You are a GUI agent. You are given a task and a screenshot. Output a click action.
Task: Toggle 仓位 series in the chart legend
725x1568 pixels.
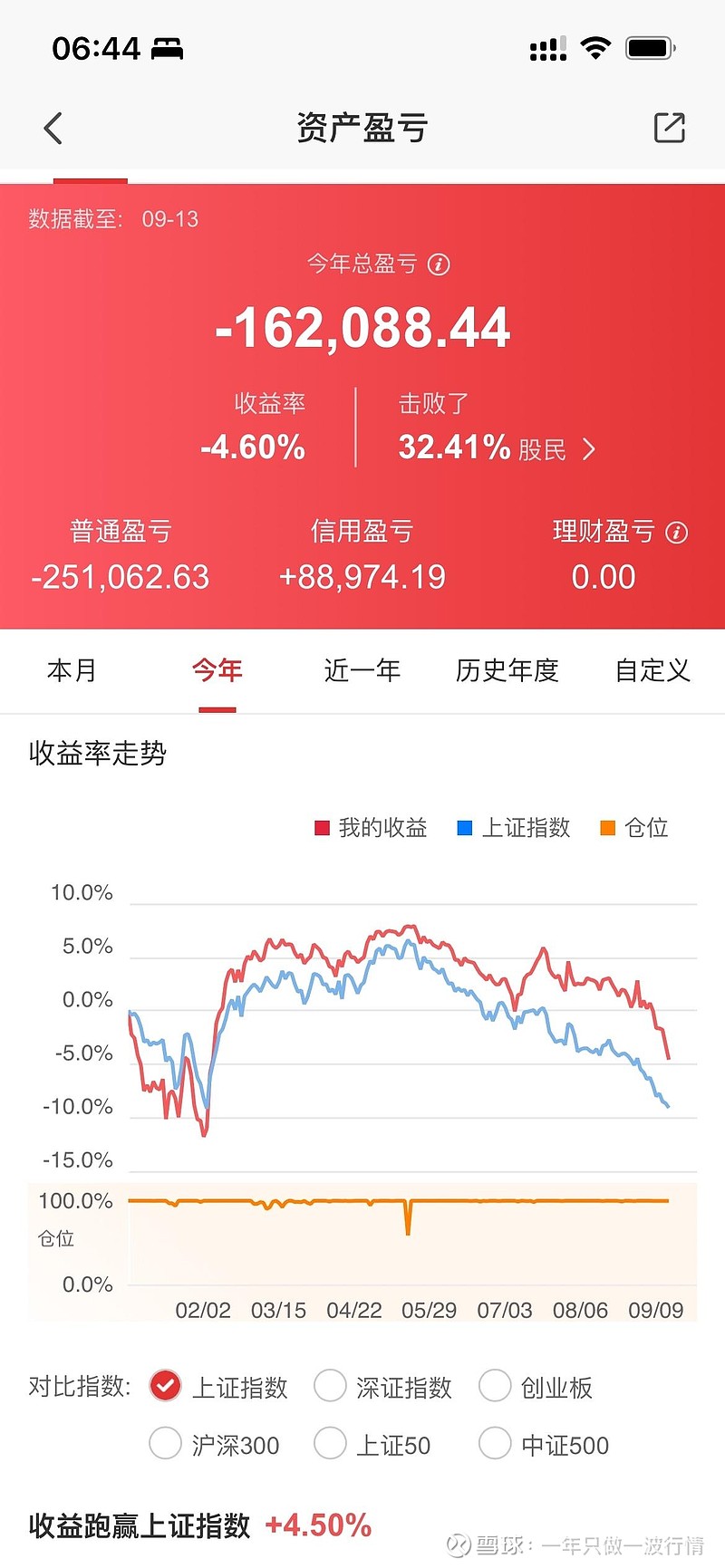(634, 828)
